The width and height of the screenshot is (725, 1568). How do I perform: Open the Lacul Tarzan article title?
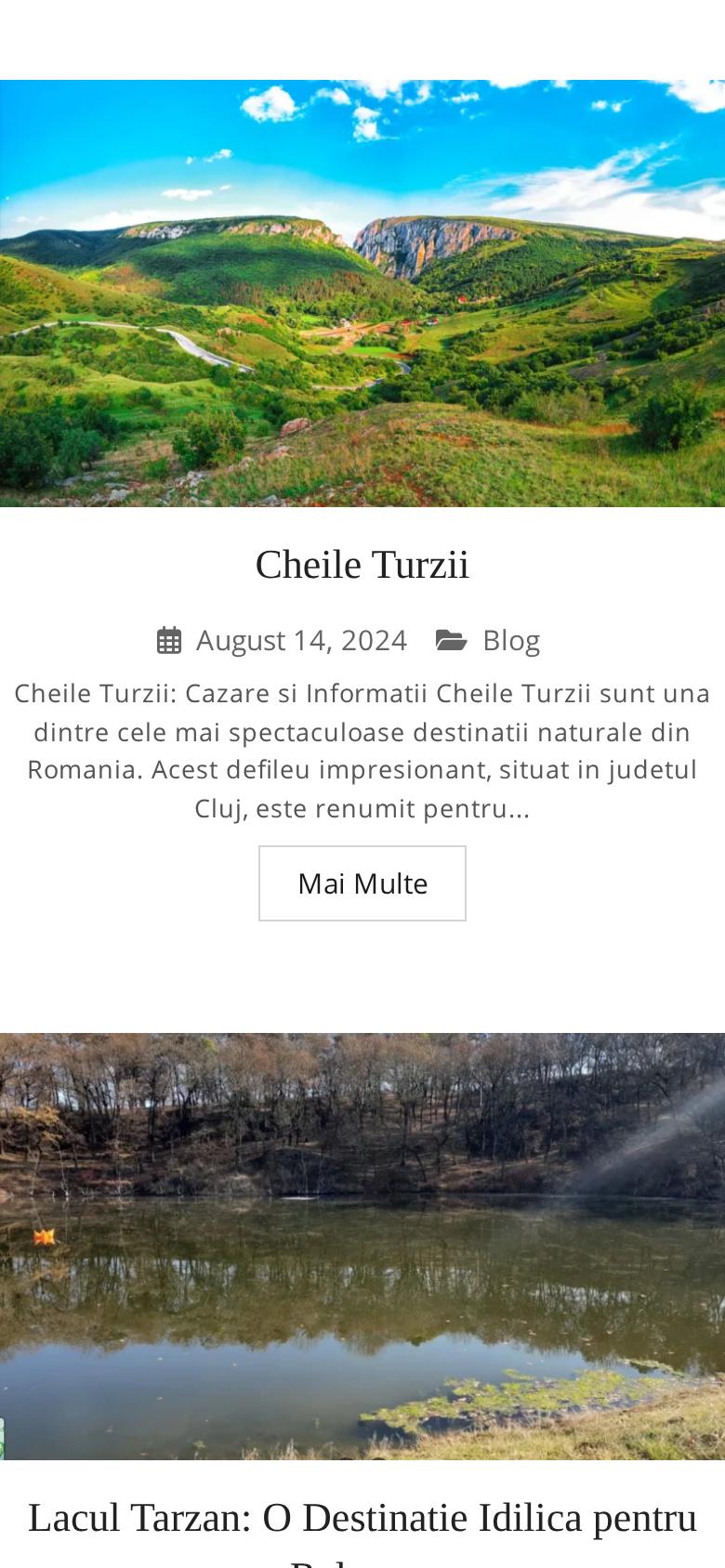[362, 1533]
